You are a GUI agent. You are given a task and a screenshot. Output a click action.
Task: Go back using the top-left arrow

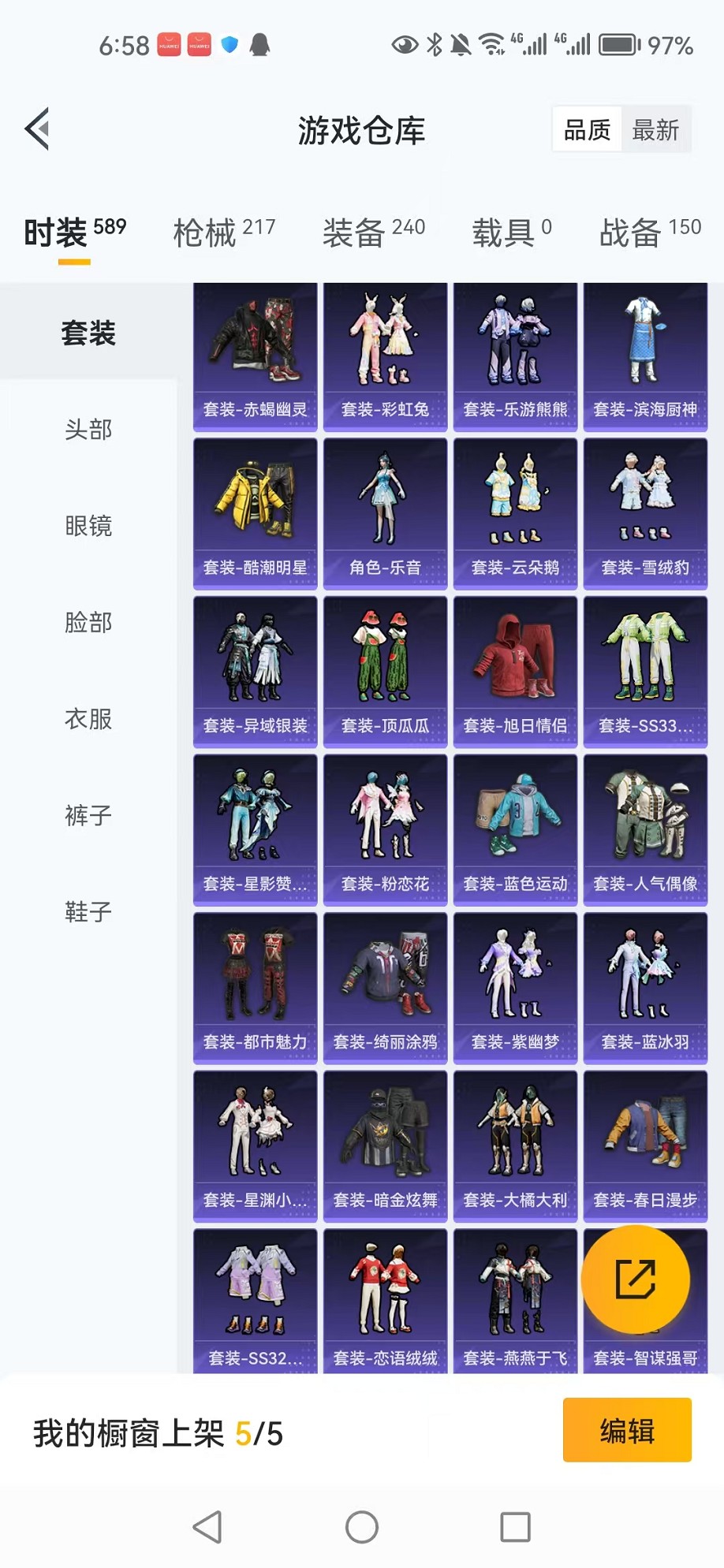click(38, 128)
